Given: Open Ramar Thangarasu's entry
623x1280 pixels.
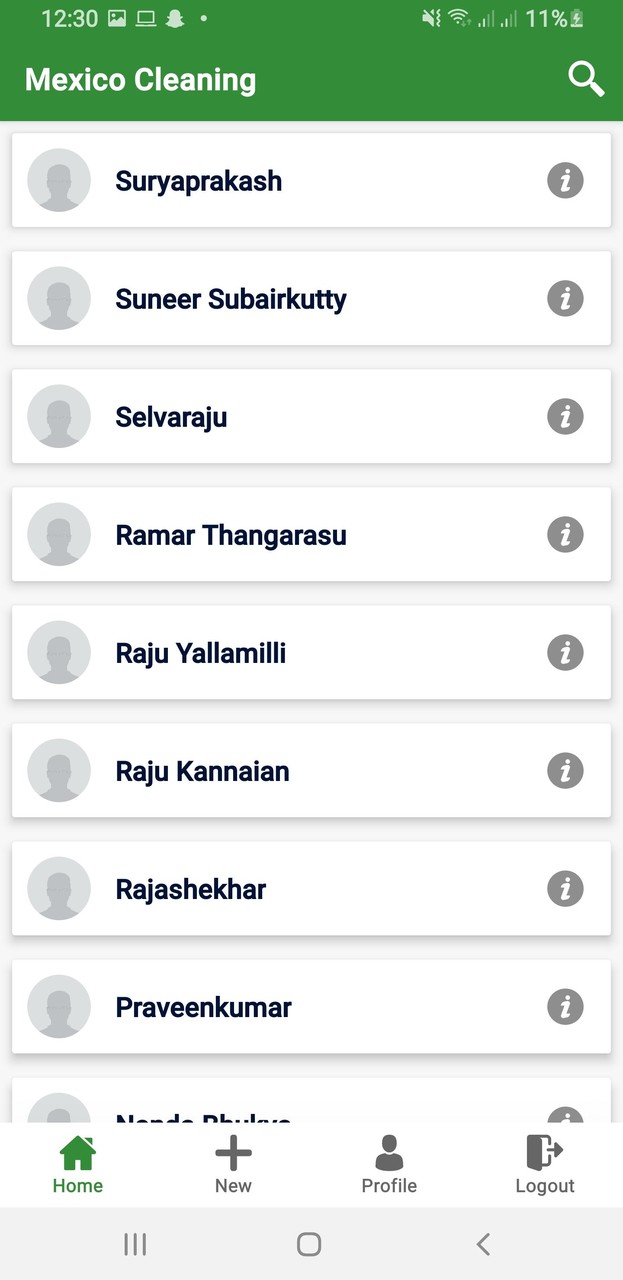Looking at the screenshot, I should [231, 535].
